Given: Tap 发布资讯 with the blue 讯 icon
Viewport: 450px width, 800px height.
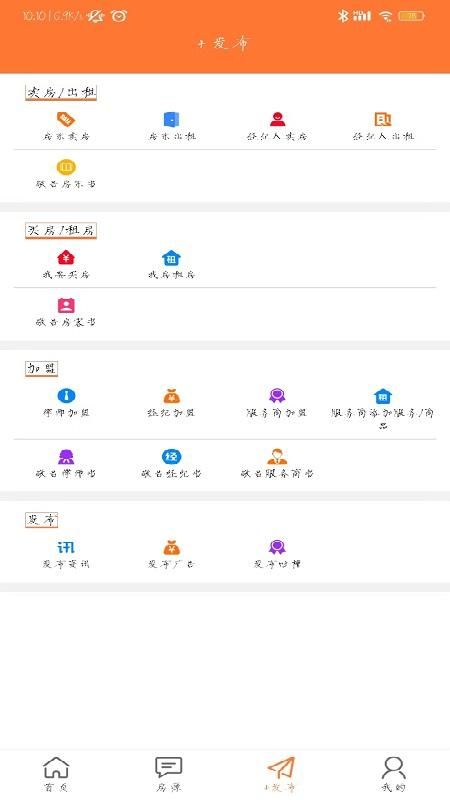Looking at the screenshot, I should click(x=66, y=554).
